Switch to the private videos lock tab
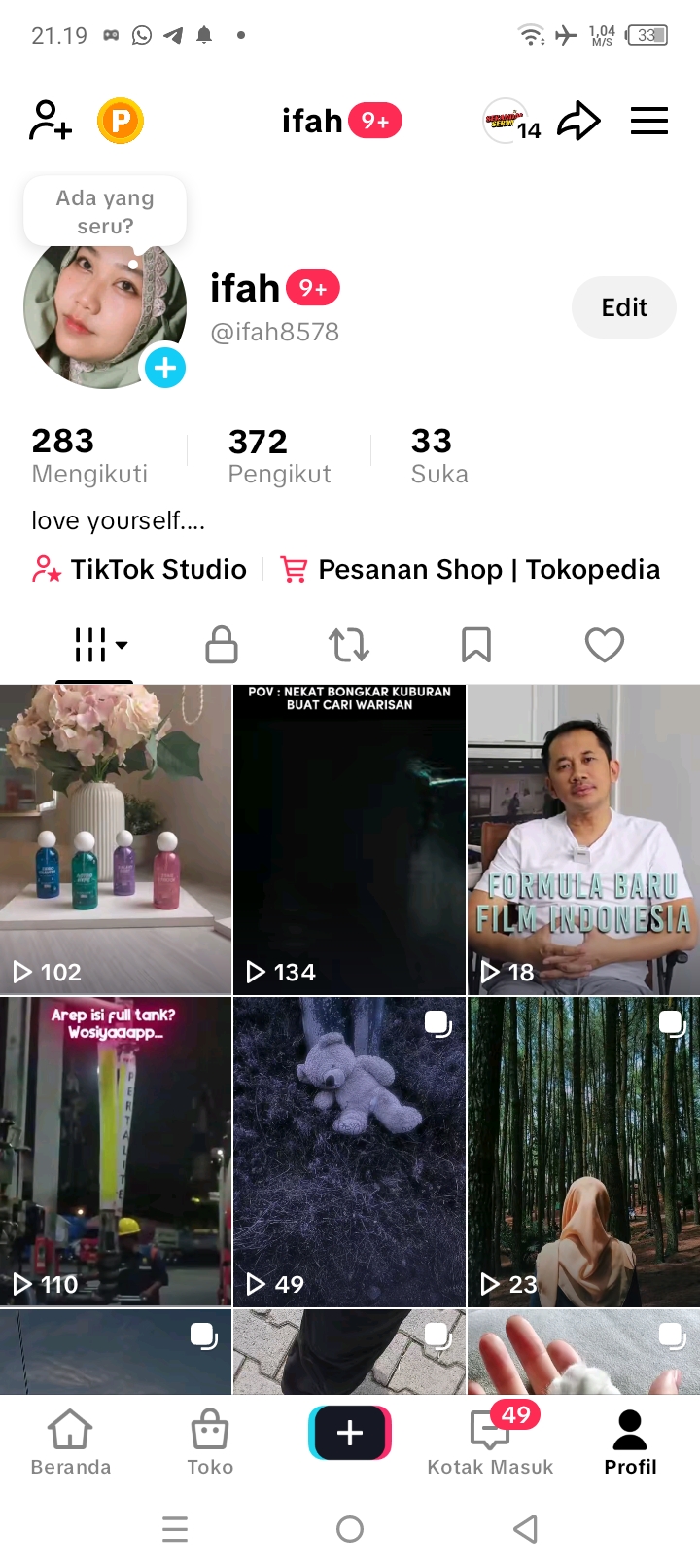700x1568 pixels. (x=222, y=645)
